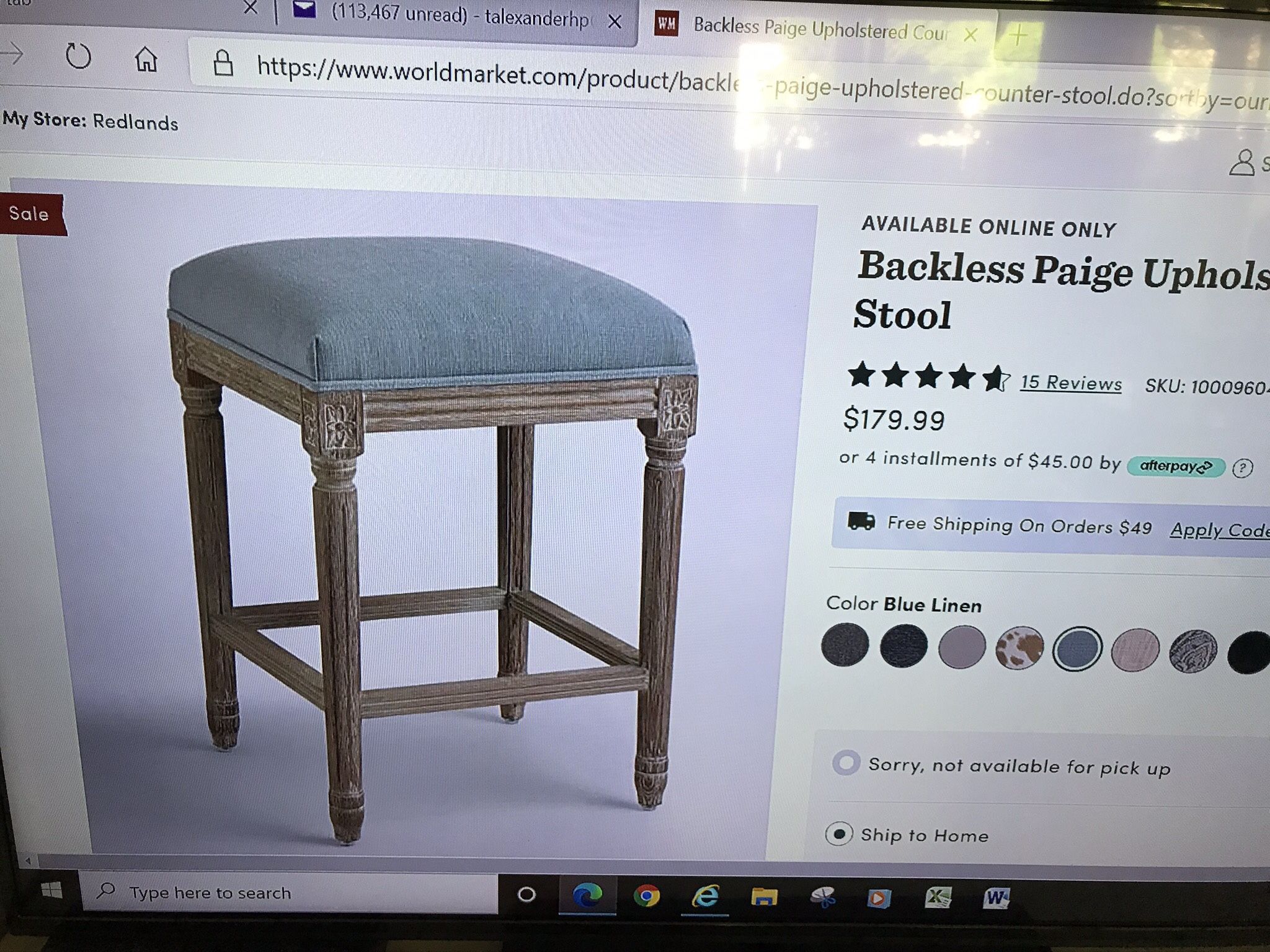The image size is (1270, 952).
Task: Choose the light pink color swatch
Action: [x=1135, y=649]
